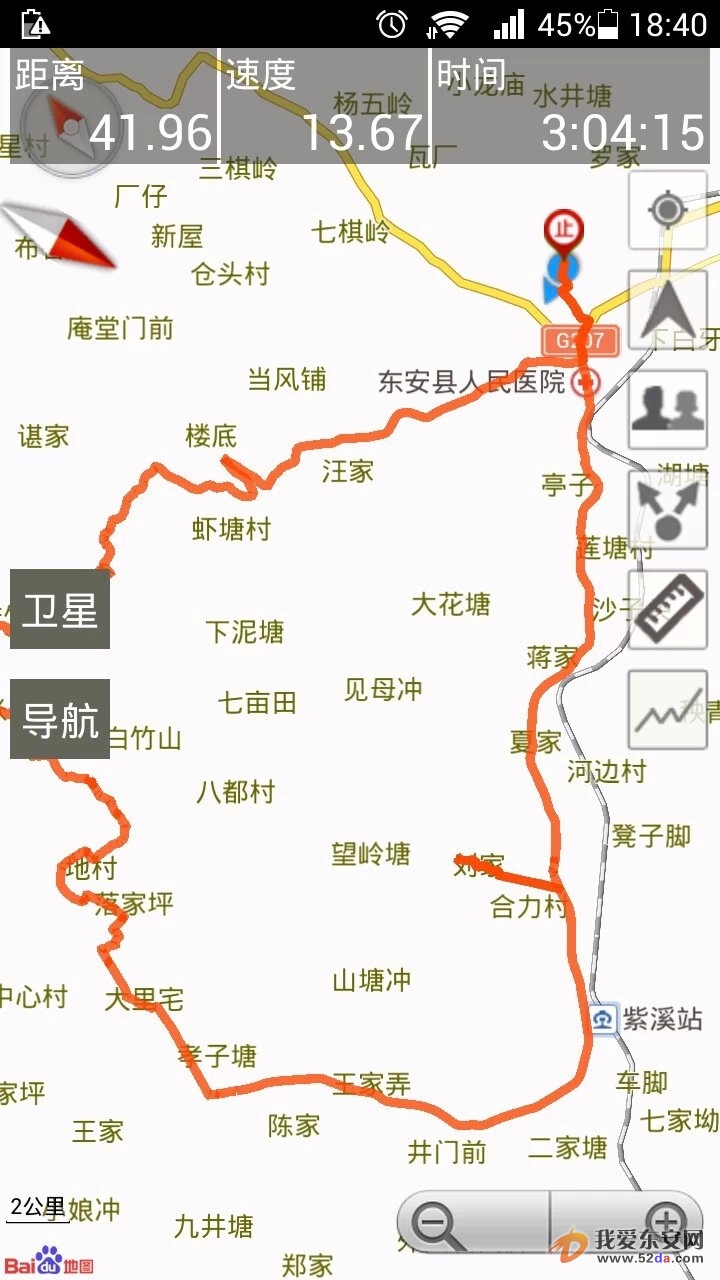The image size is (720, 1280).
Task: Open the elevation chart icon
Action: point(667,710)
